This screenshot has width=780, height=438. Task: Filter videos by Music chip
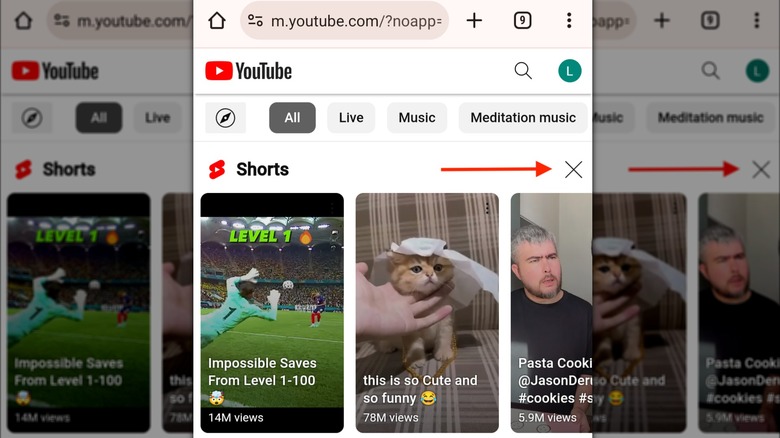tap(417, 118)
